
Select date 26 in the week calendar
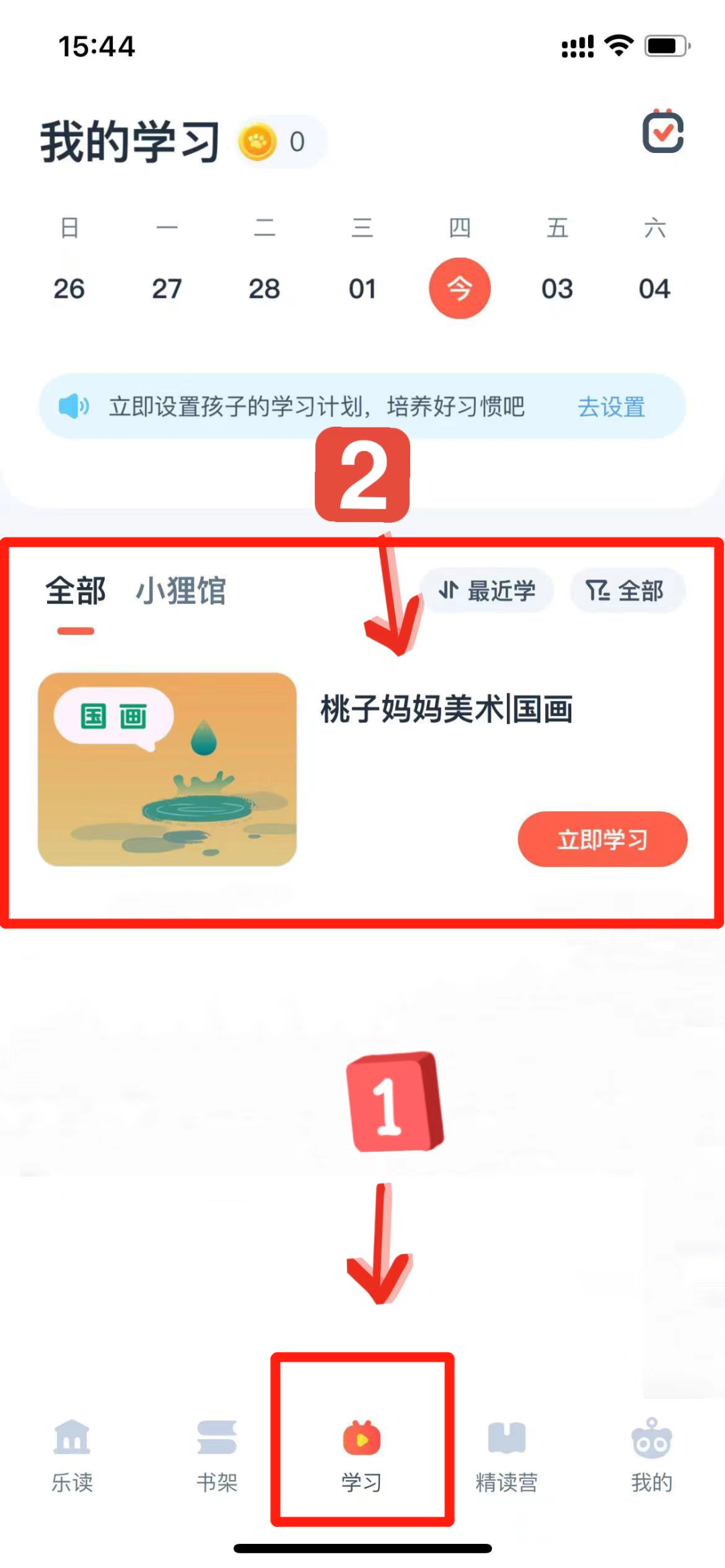coord(69,289)
